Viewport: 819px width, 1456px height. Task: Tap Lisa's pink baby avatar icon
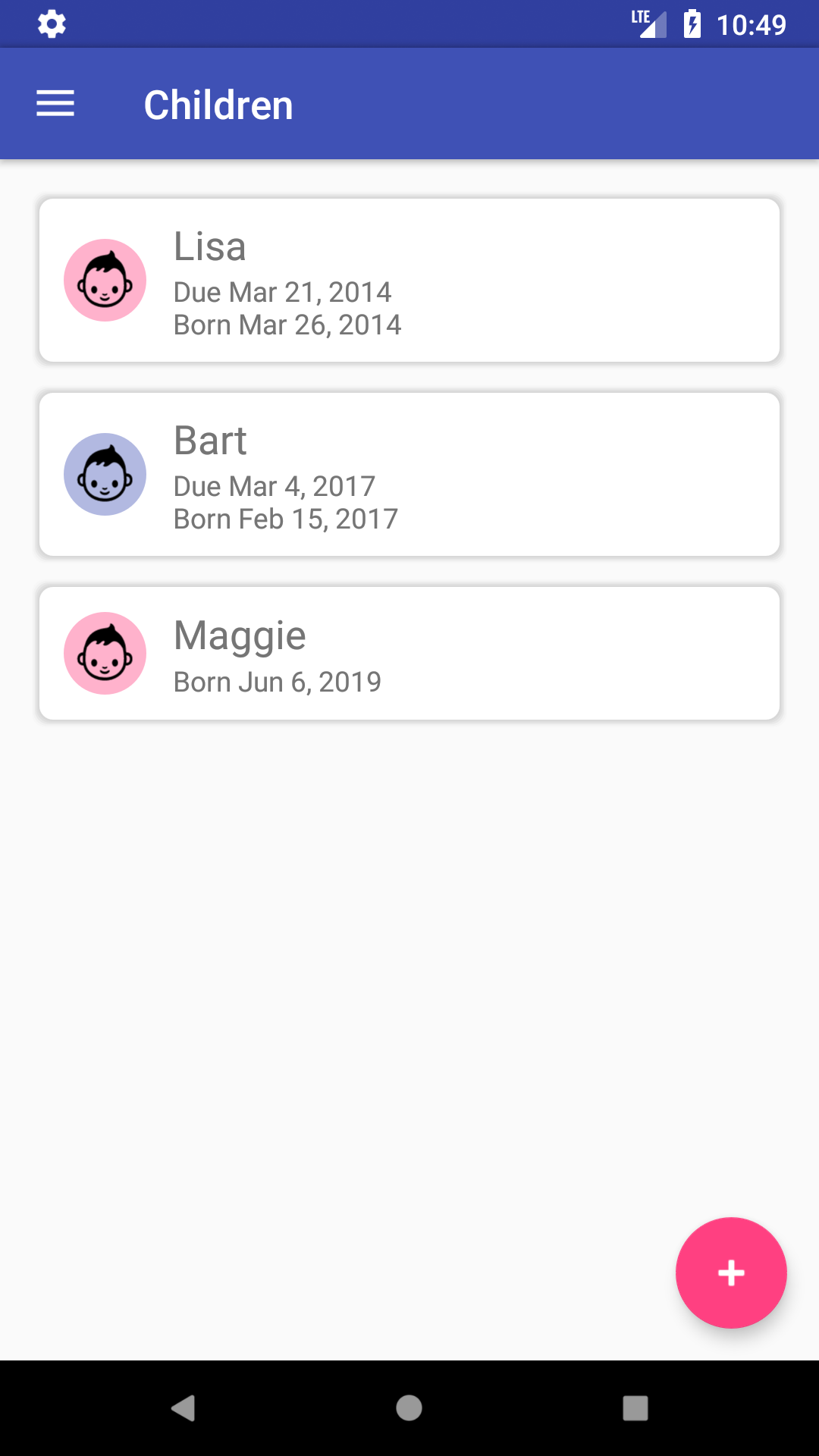tap(104, 279)
